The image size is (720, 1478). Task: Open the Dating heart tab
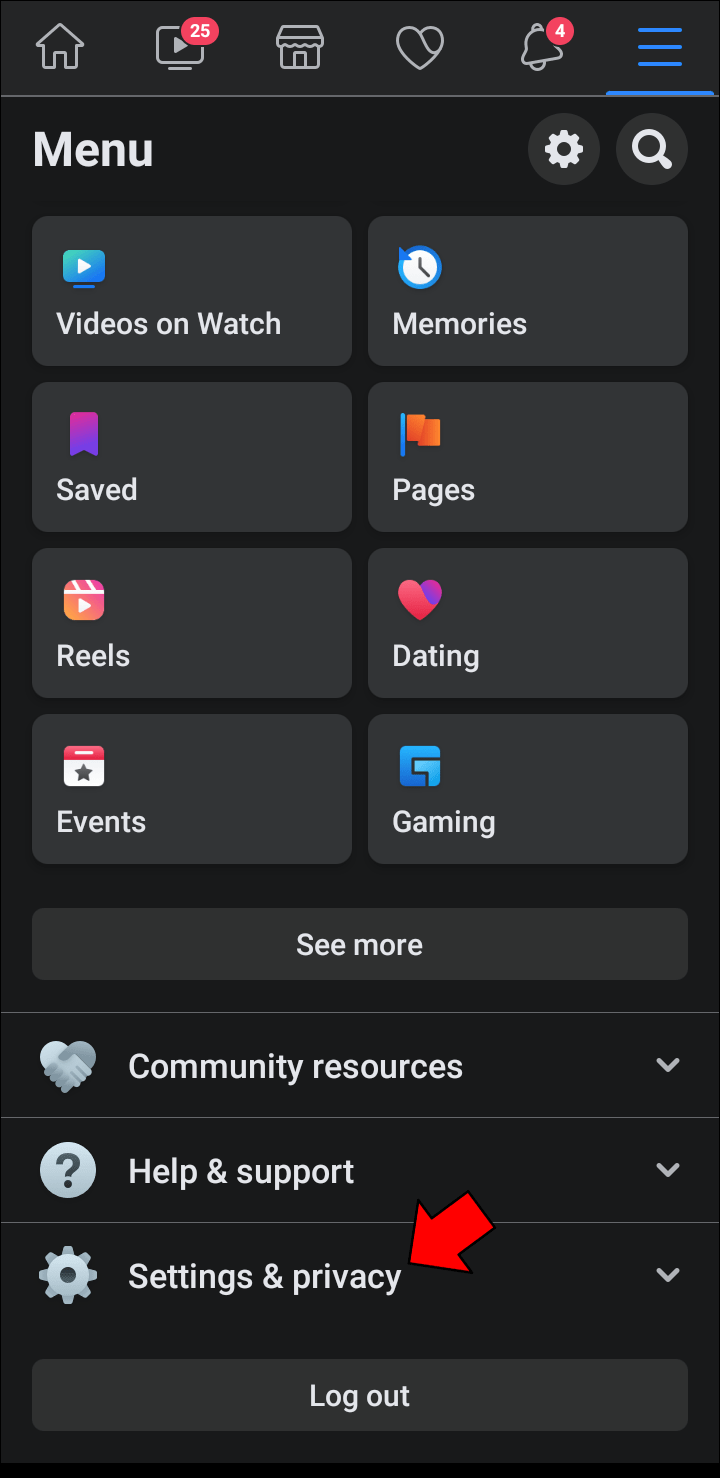pos(420,47)
